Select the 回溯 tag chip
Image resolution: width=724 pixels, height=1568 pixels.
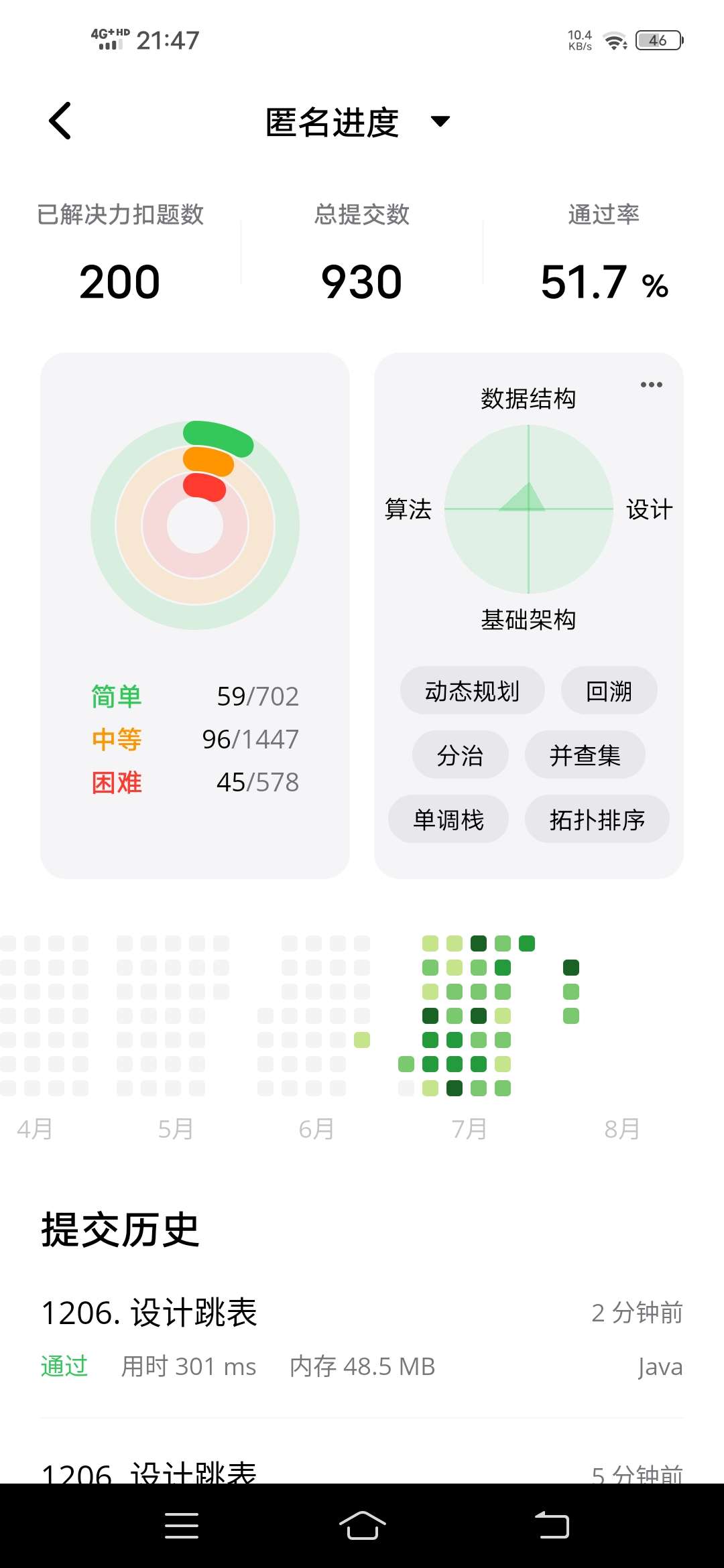[609, 691]
